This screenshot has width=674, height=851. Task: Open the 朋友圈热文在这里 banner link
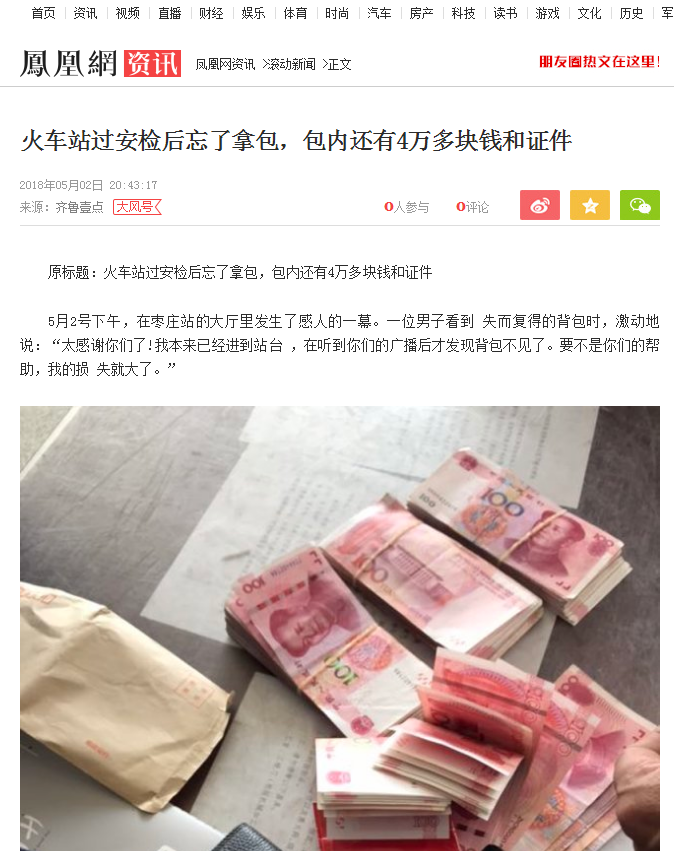[599, 62]
